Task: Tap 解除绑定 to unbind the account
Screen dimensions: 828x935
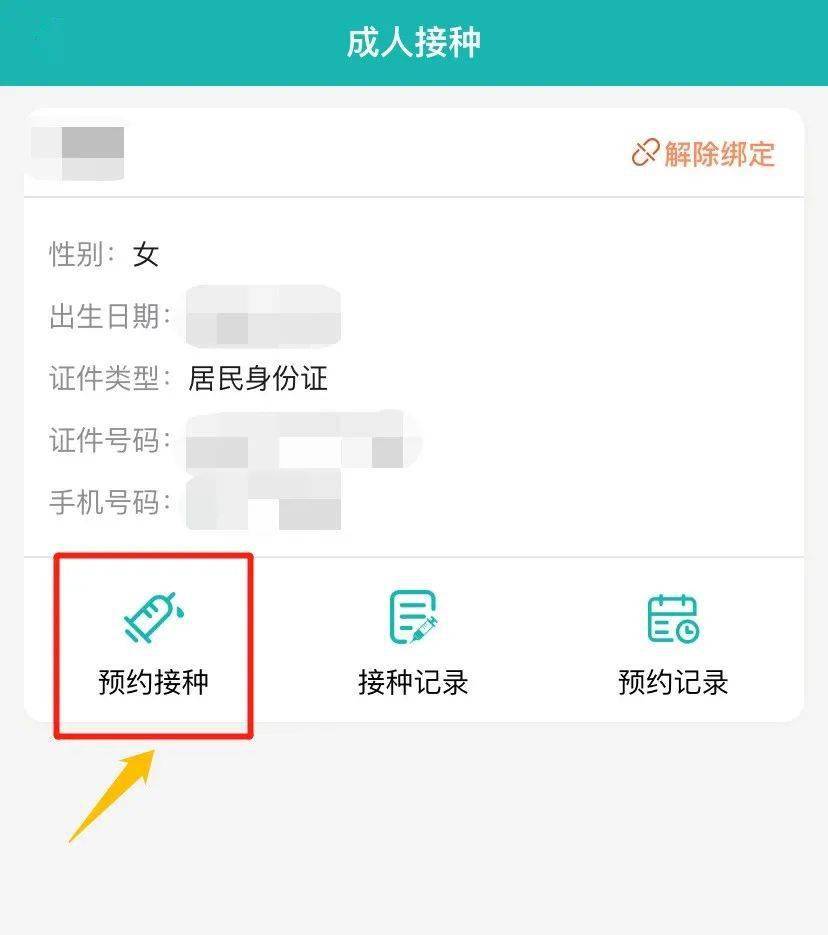Action: click(704, 153)
